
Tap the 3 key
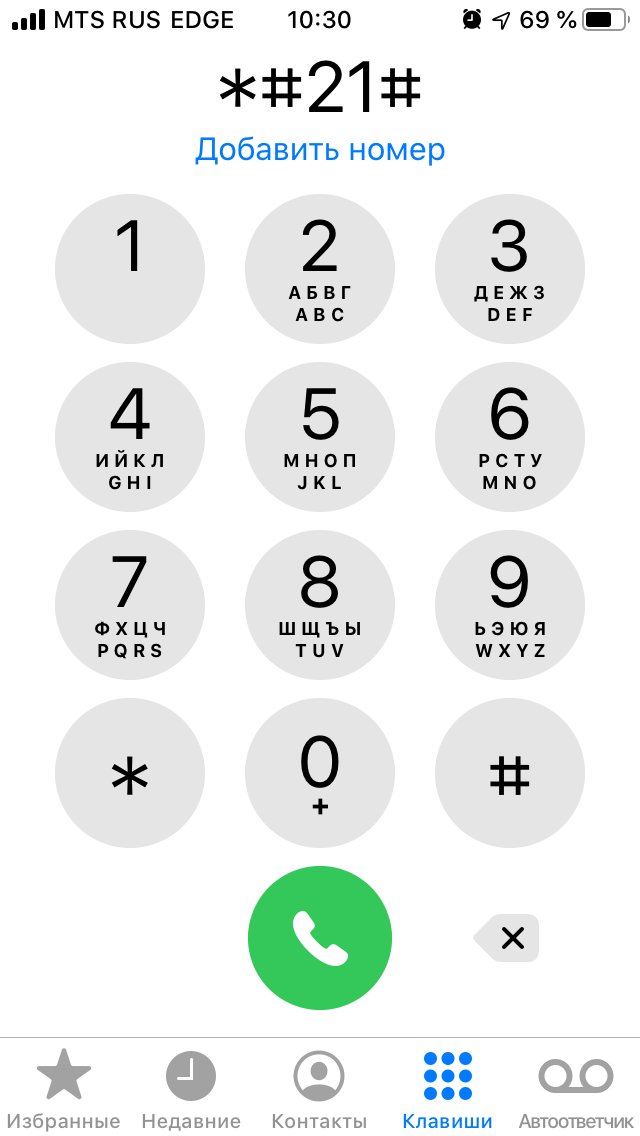510,270
